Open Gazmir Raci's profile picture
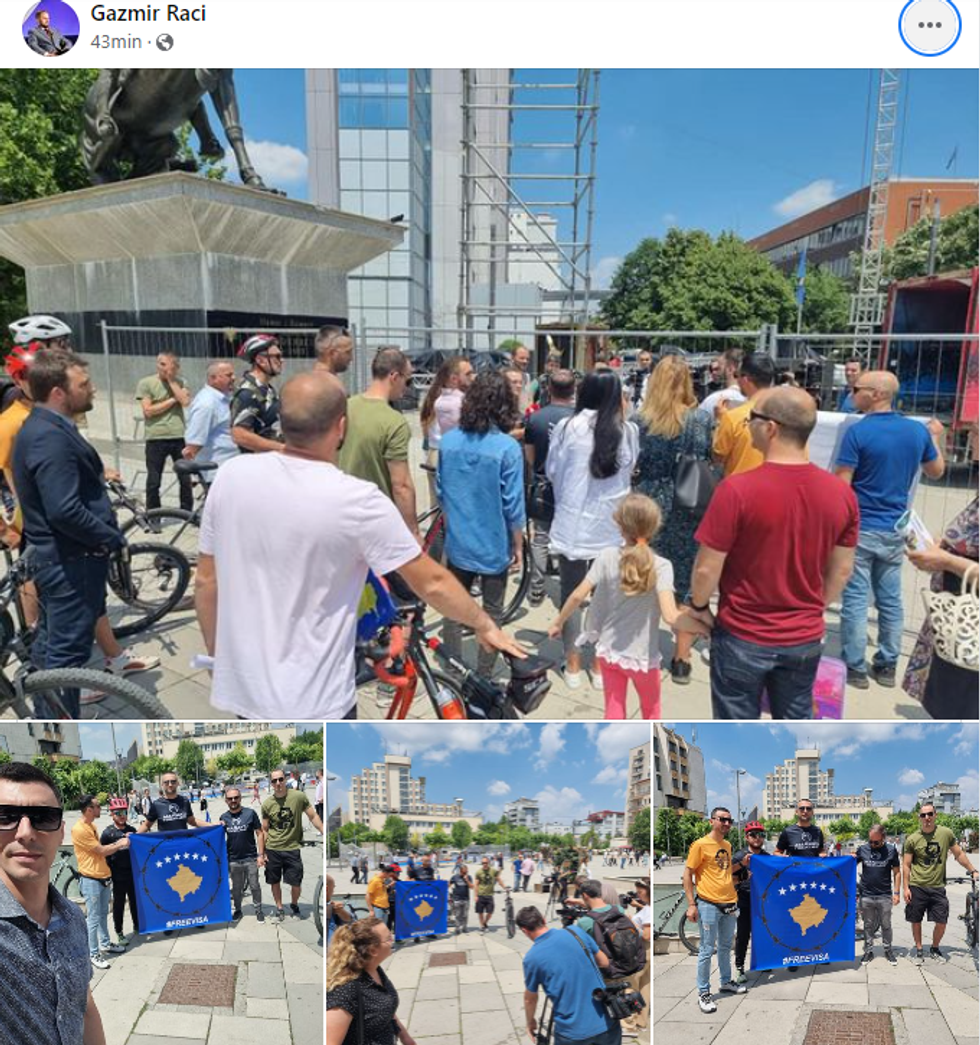The width and height of the screenshot is (980, 1045). 50,27
